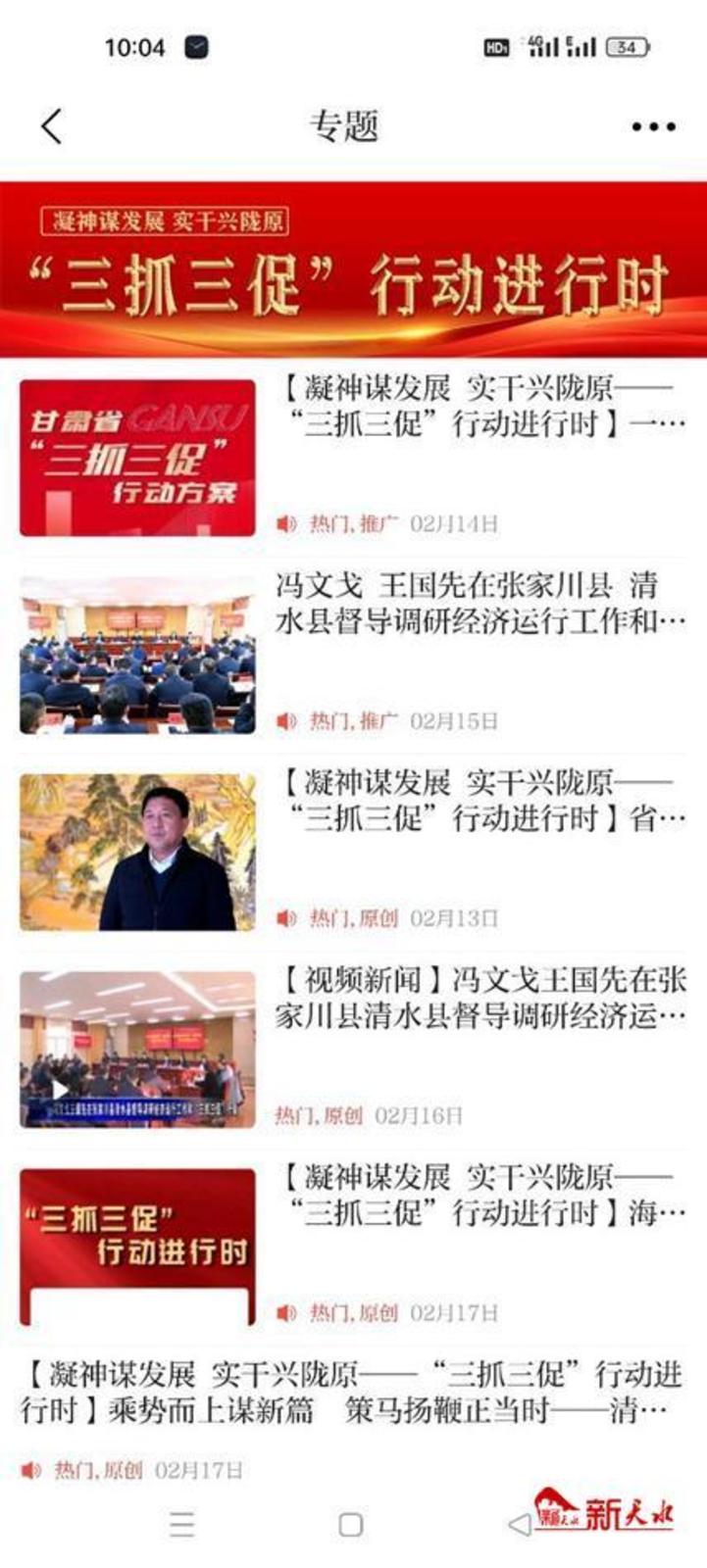Viewport: 707px width, 1568px height.
Task: Open the three-dot overflow menu
Action: 653,126
